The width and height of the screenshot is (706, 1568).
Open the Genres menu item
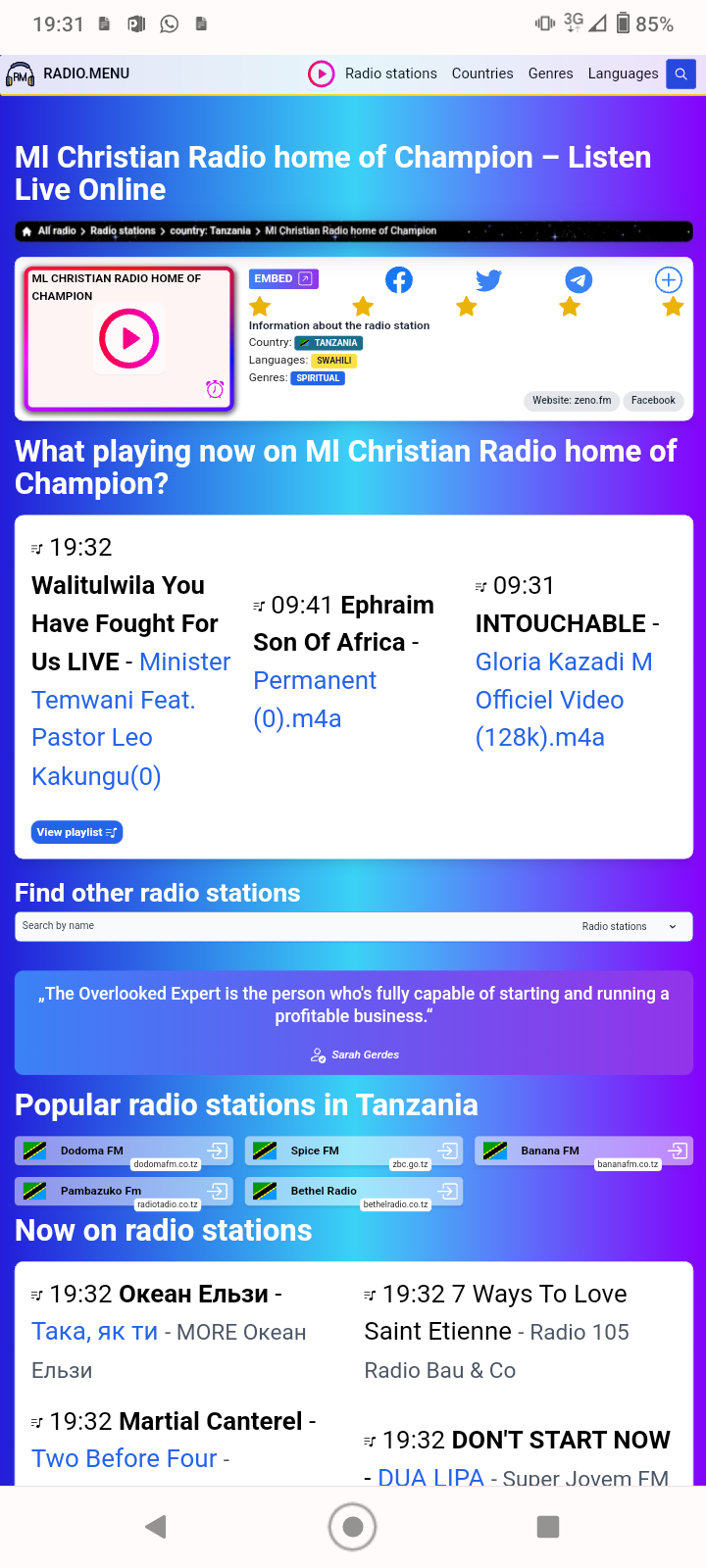click(550, 73)
